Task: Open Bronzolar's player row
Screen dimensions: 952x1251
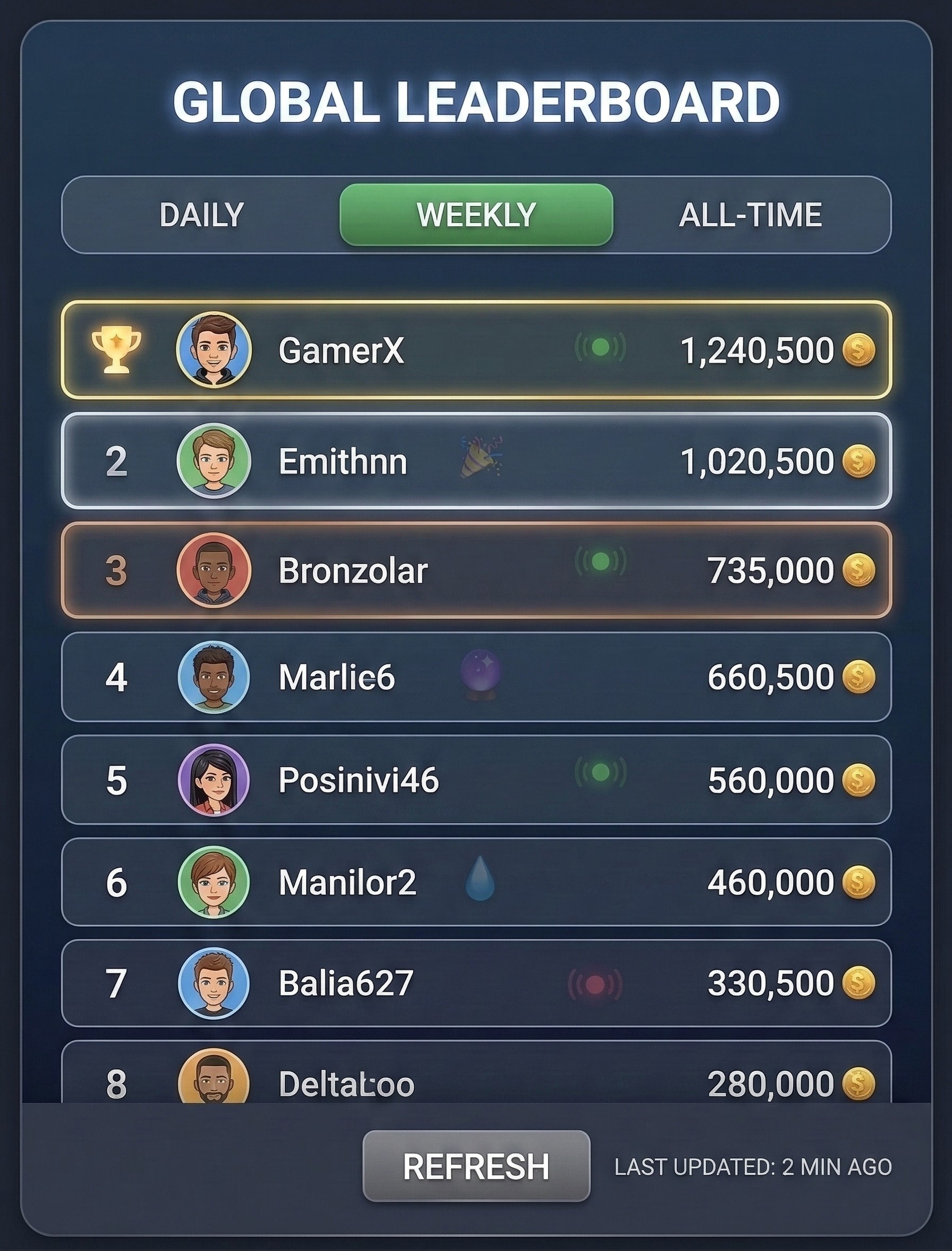Action: click(476, 570)
